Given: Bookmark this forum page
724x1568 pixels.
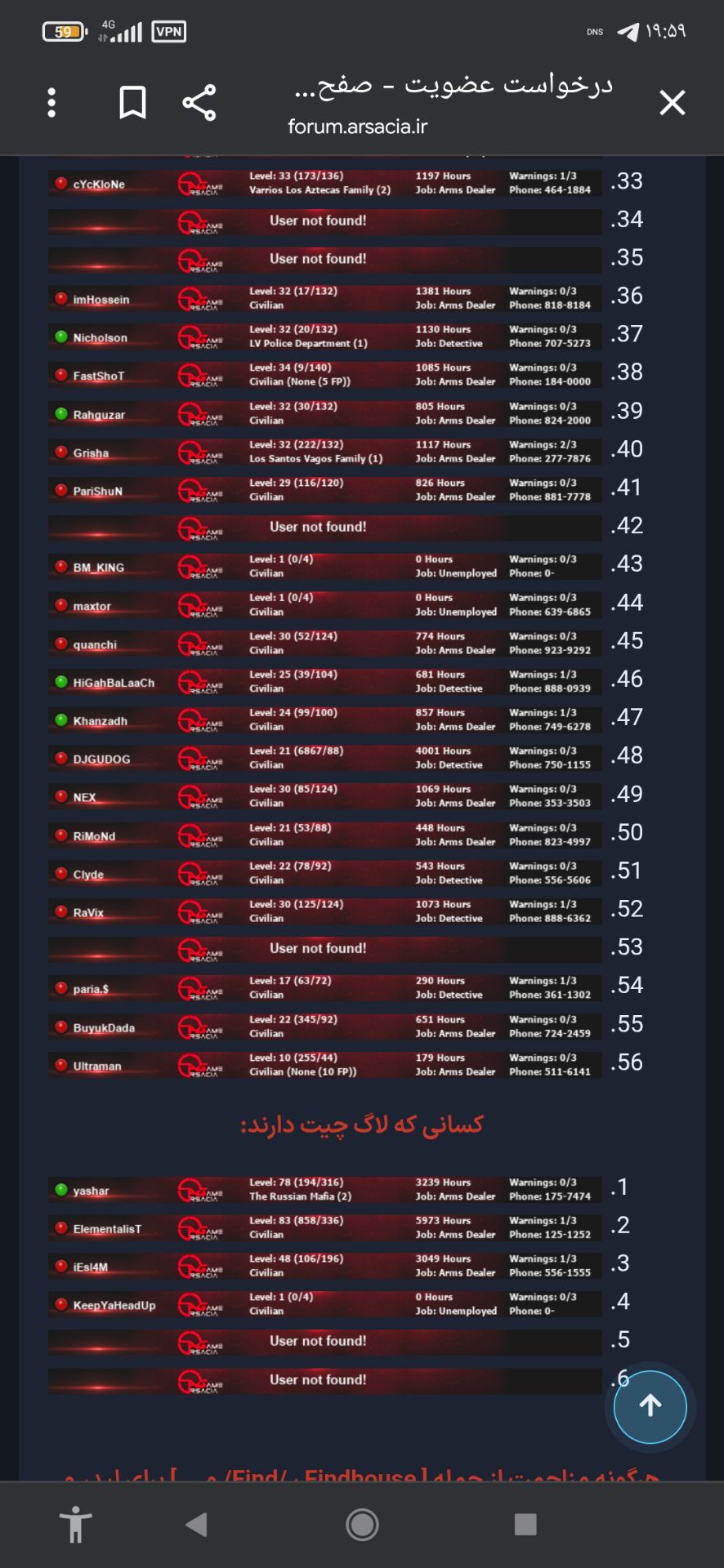Looking at the screenshot, I should (x=132, y=103).
